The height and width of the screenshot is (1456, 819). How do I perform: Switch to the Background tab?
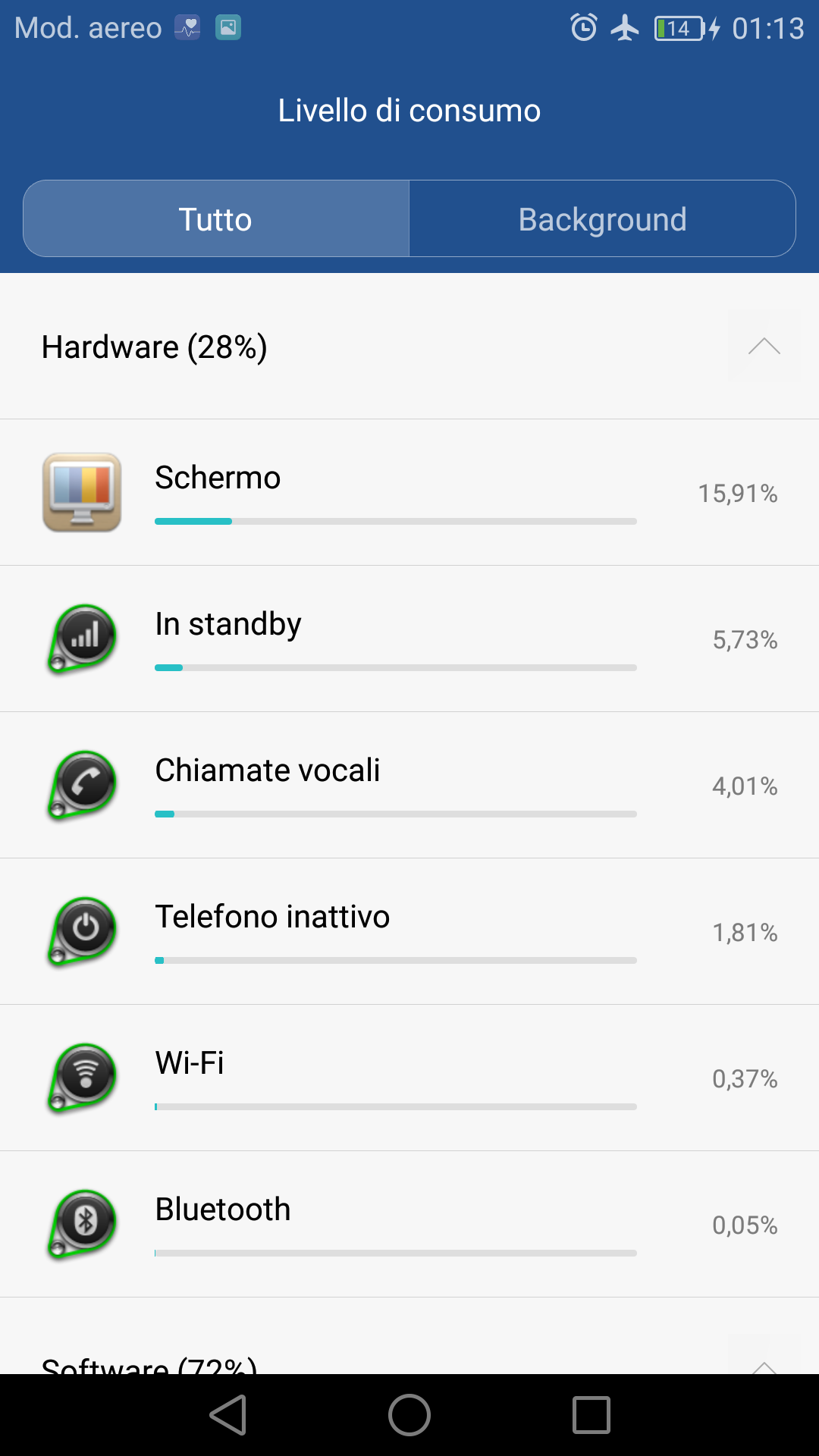point(602,219)
